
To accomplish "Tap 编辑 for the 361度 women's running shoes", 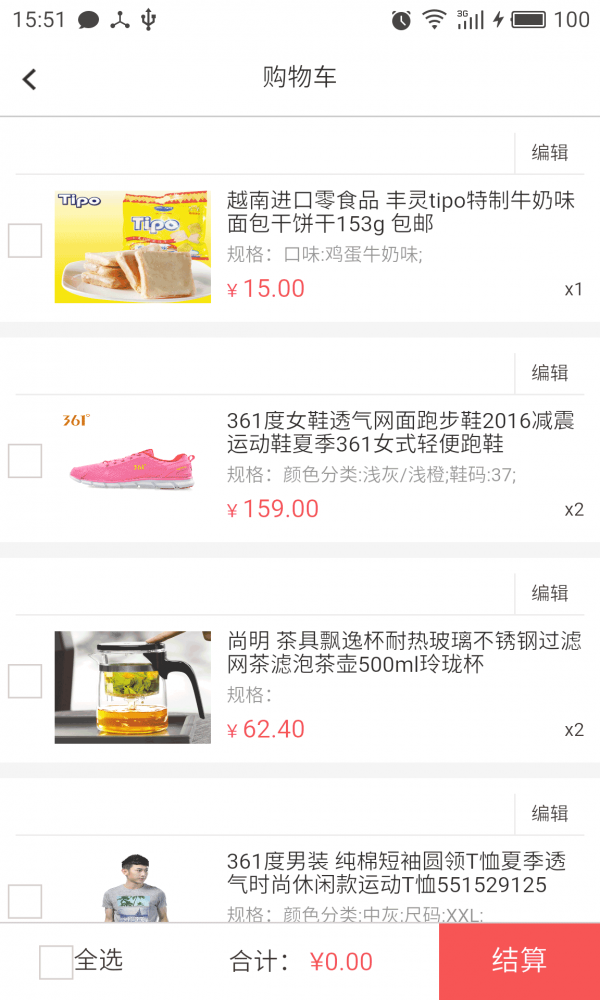I will (x=549, y=373).
